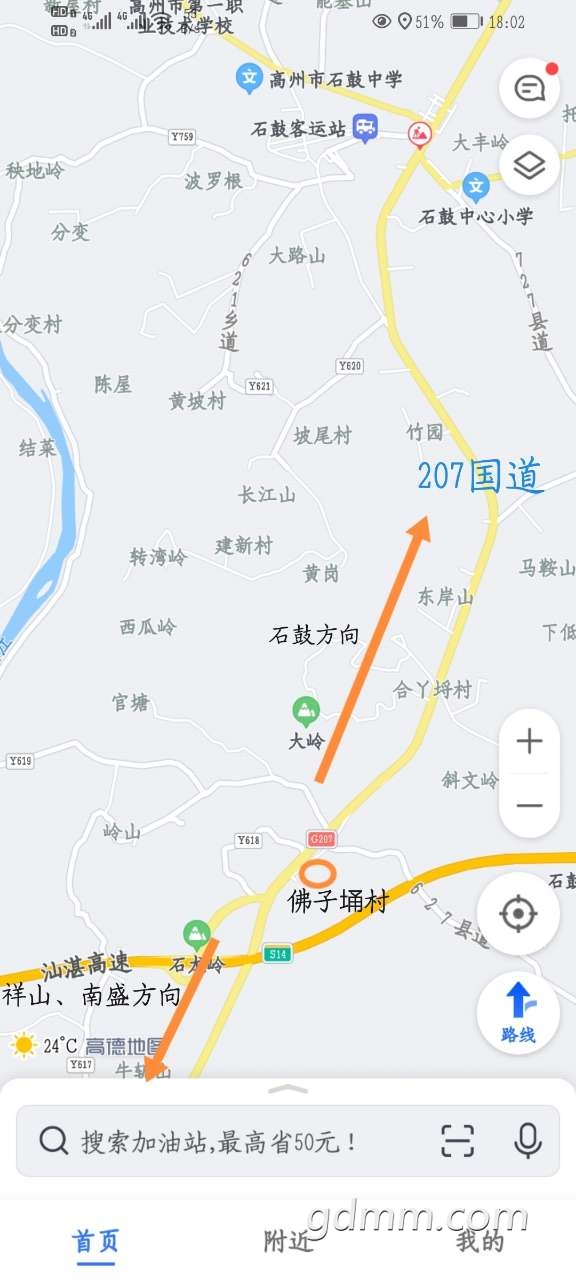Select the 石鼓客运站 bus station marker

(366, 128)
